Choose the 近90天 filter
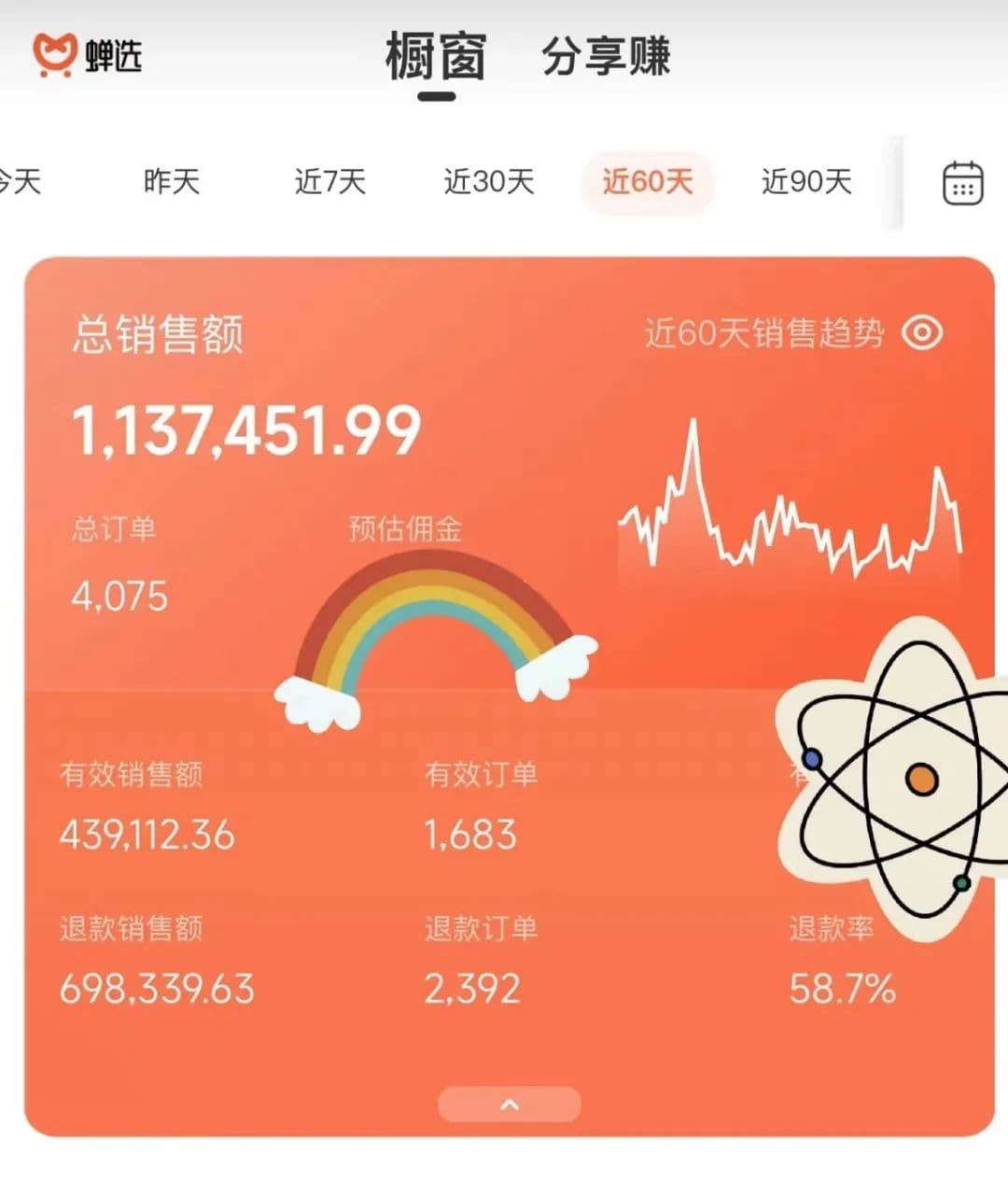The height and width of the screenshot is (1182, 1008). tap(806, 181)
